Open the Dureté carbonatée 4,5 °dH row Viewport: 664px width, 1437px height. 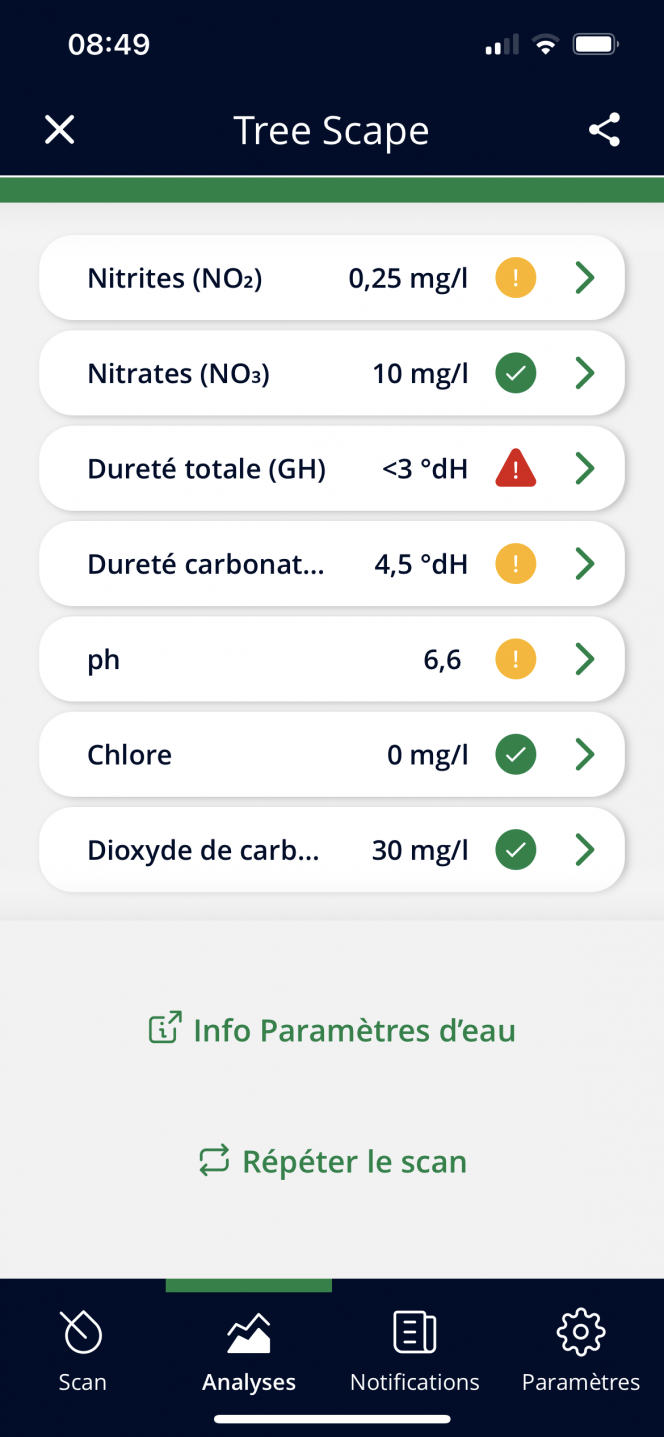(x=332, y=564)
